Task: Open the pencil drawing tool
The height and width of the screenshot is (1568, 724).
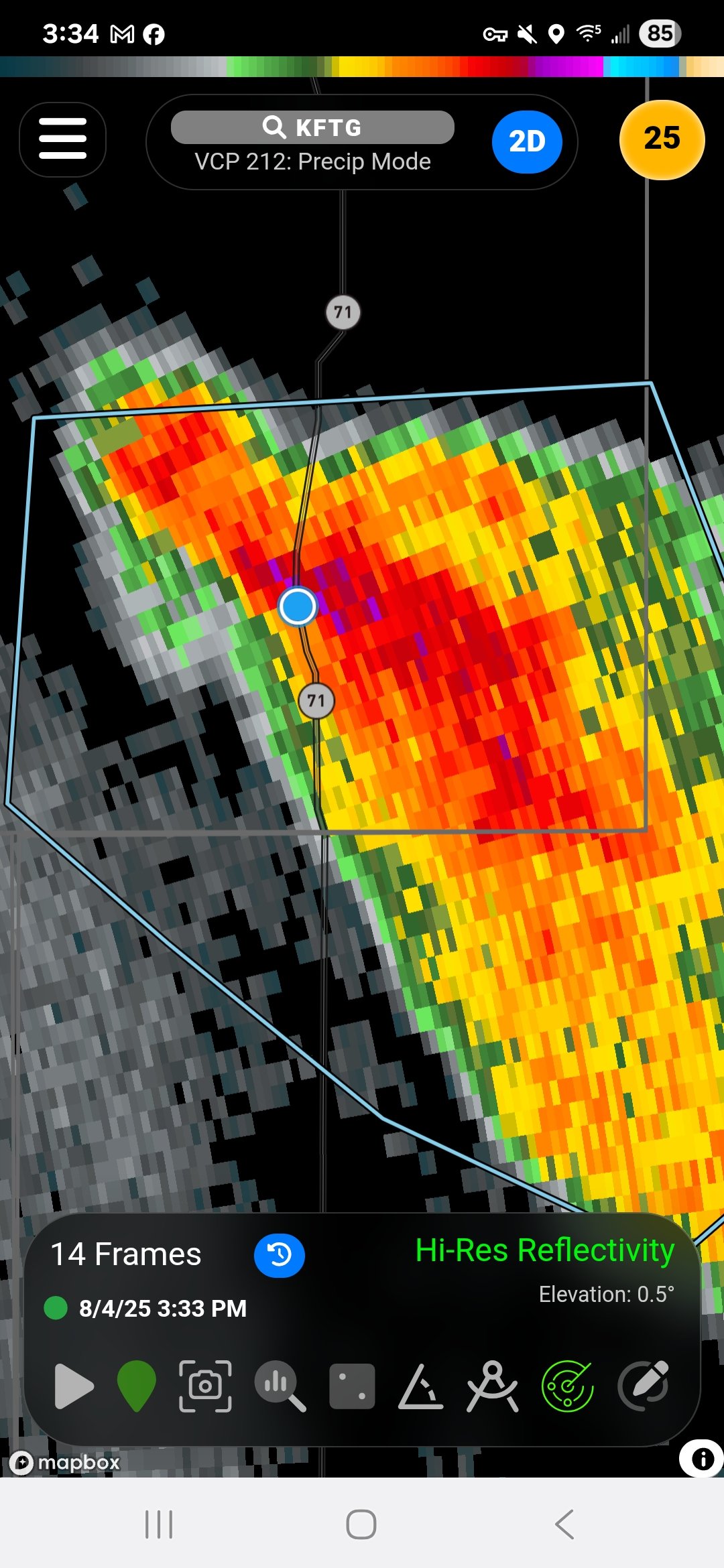Action: (644, 1386)
